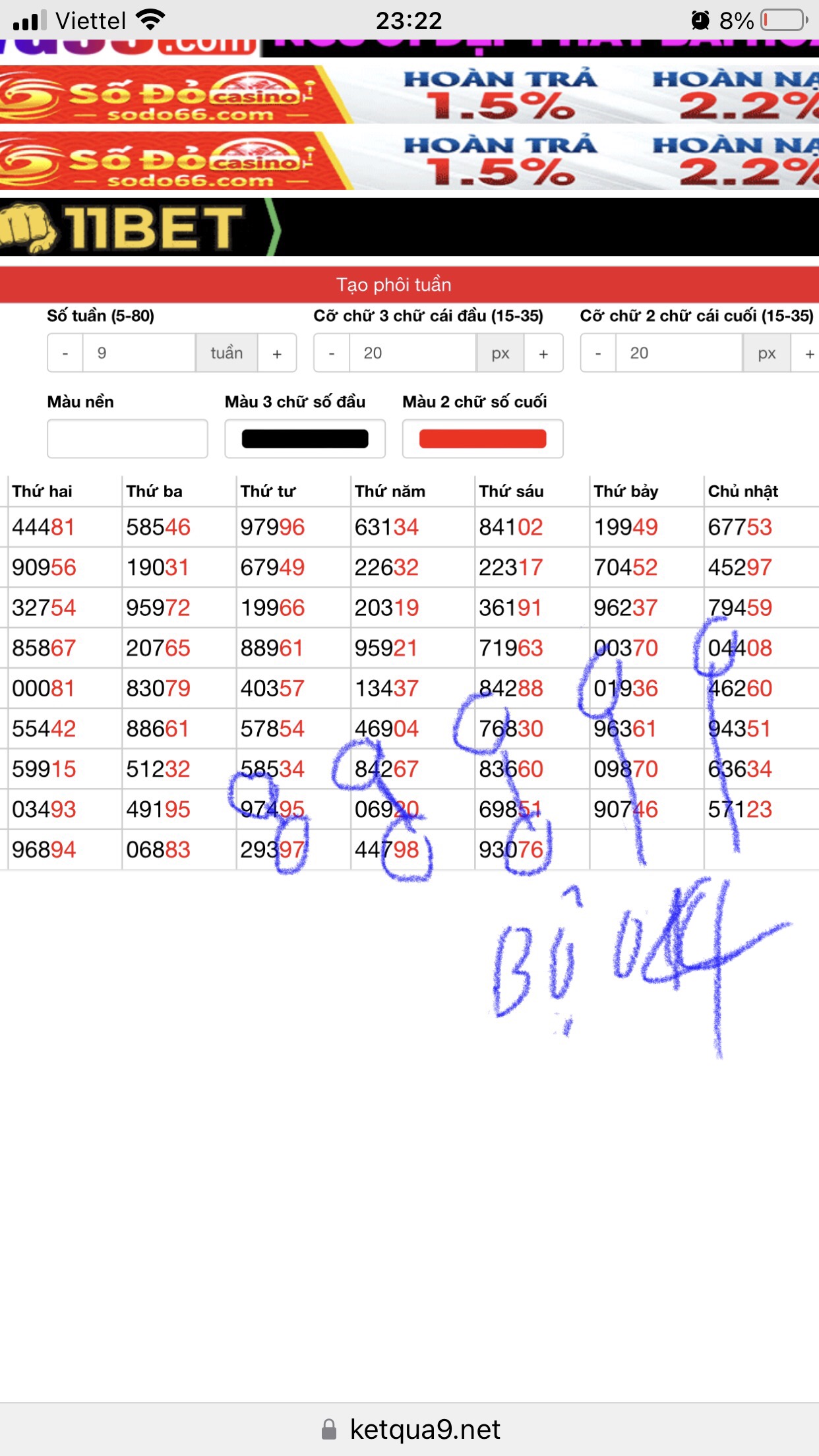
Task: Edit the last 2 digits font size field
Action: pyautogui.click(x=679, y=353)
